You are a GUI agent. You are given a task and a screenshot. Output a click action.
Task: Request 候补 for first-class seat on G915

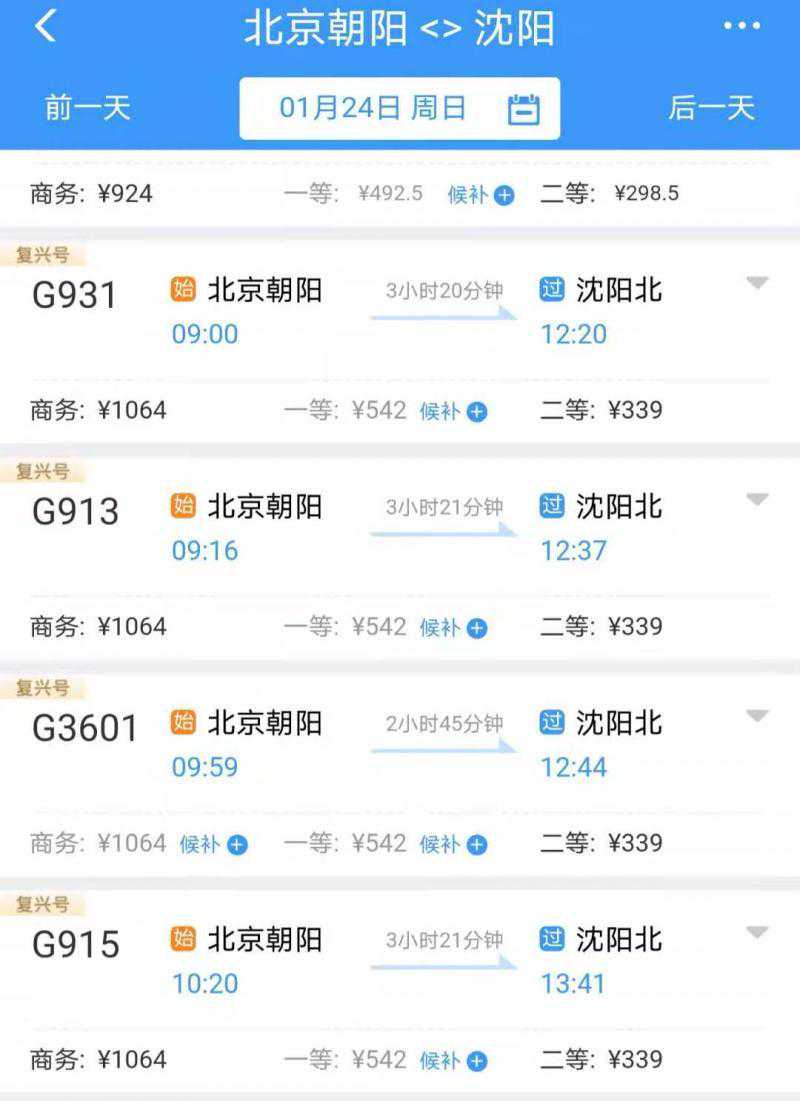click(453, 1060)
